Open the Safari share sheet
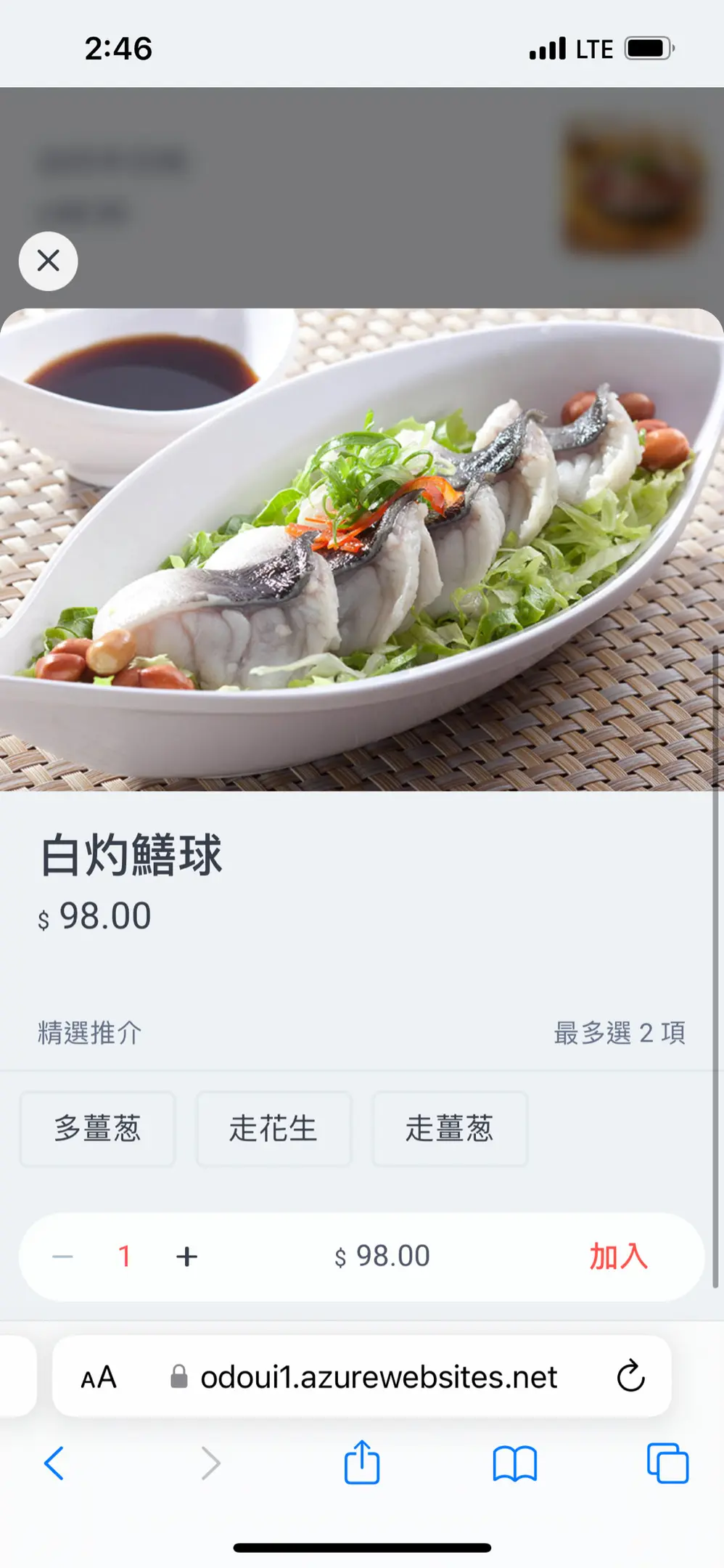The width and height of the screenshot is (724, 1568). tap(361, 1463)
